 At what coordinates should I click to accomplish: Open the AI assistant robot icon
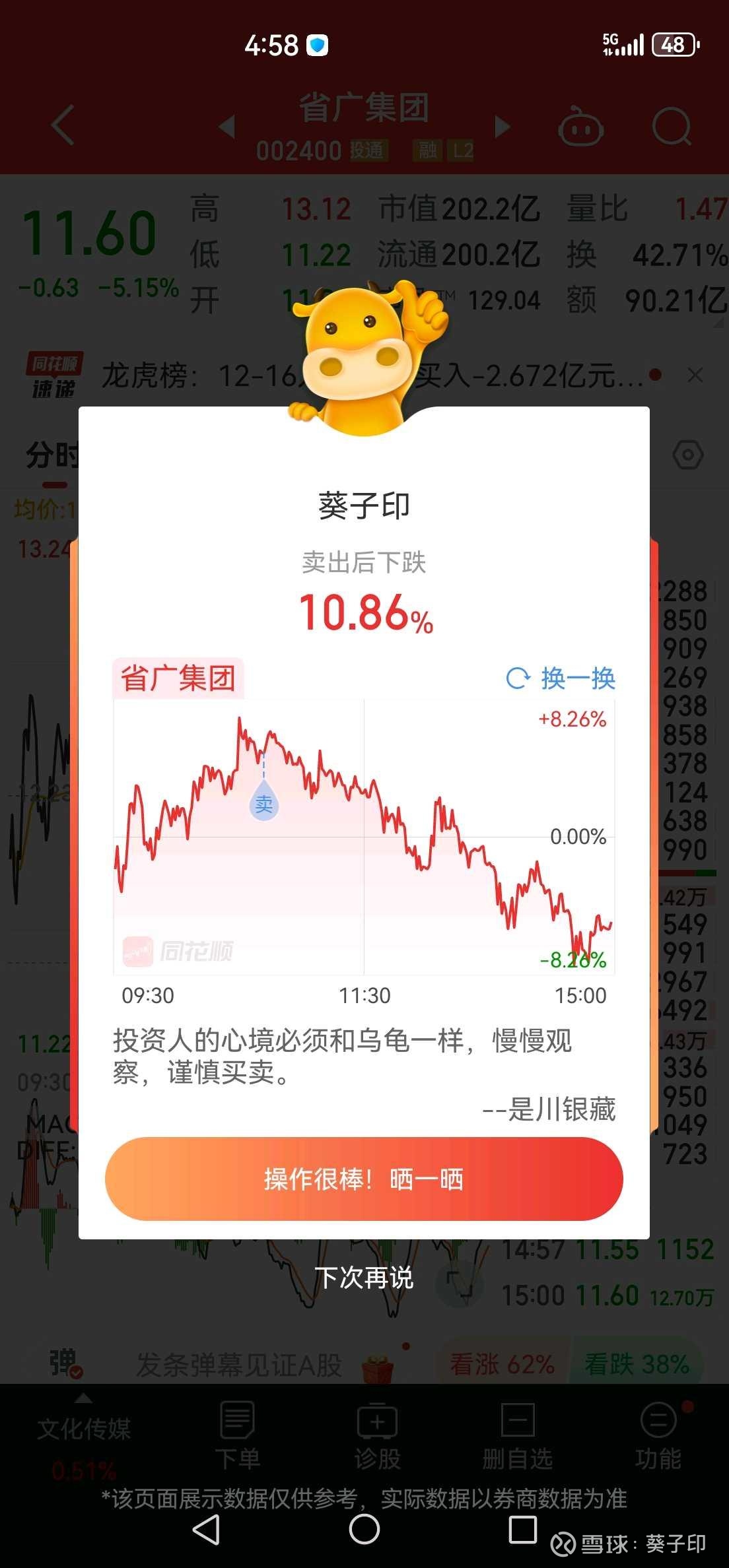coord(580,128)
